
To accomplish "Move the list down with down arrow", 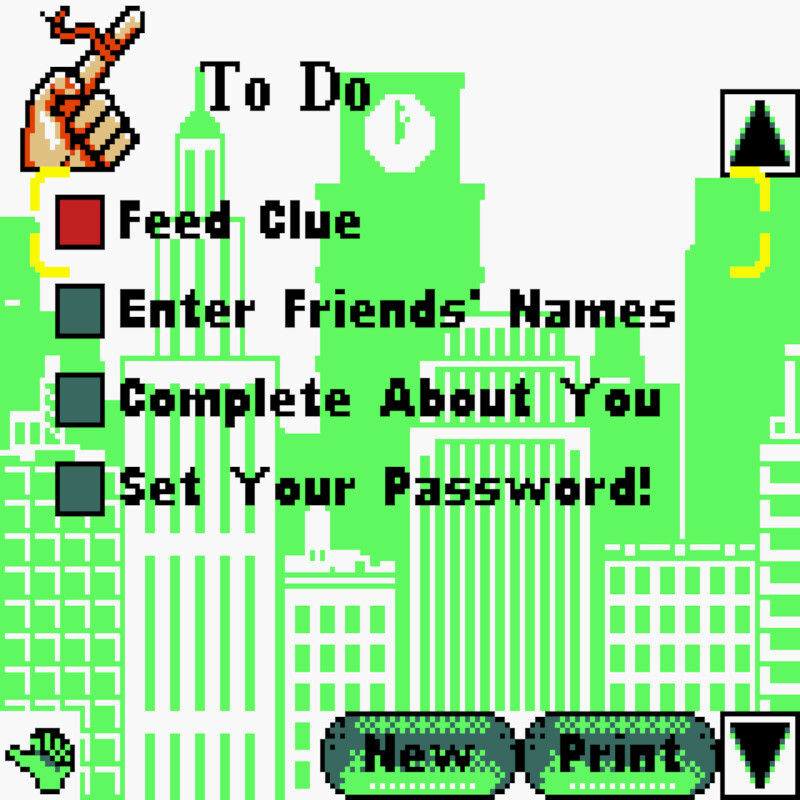I will pos(759,755).
